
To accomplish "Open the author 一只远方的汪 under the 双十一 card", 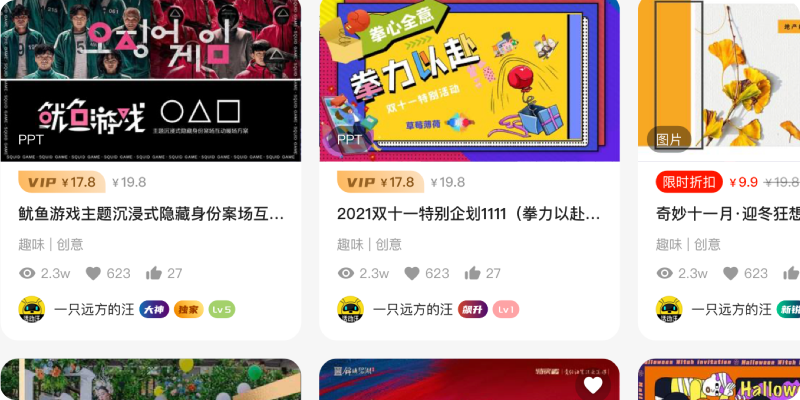I will 411,310.
